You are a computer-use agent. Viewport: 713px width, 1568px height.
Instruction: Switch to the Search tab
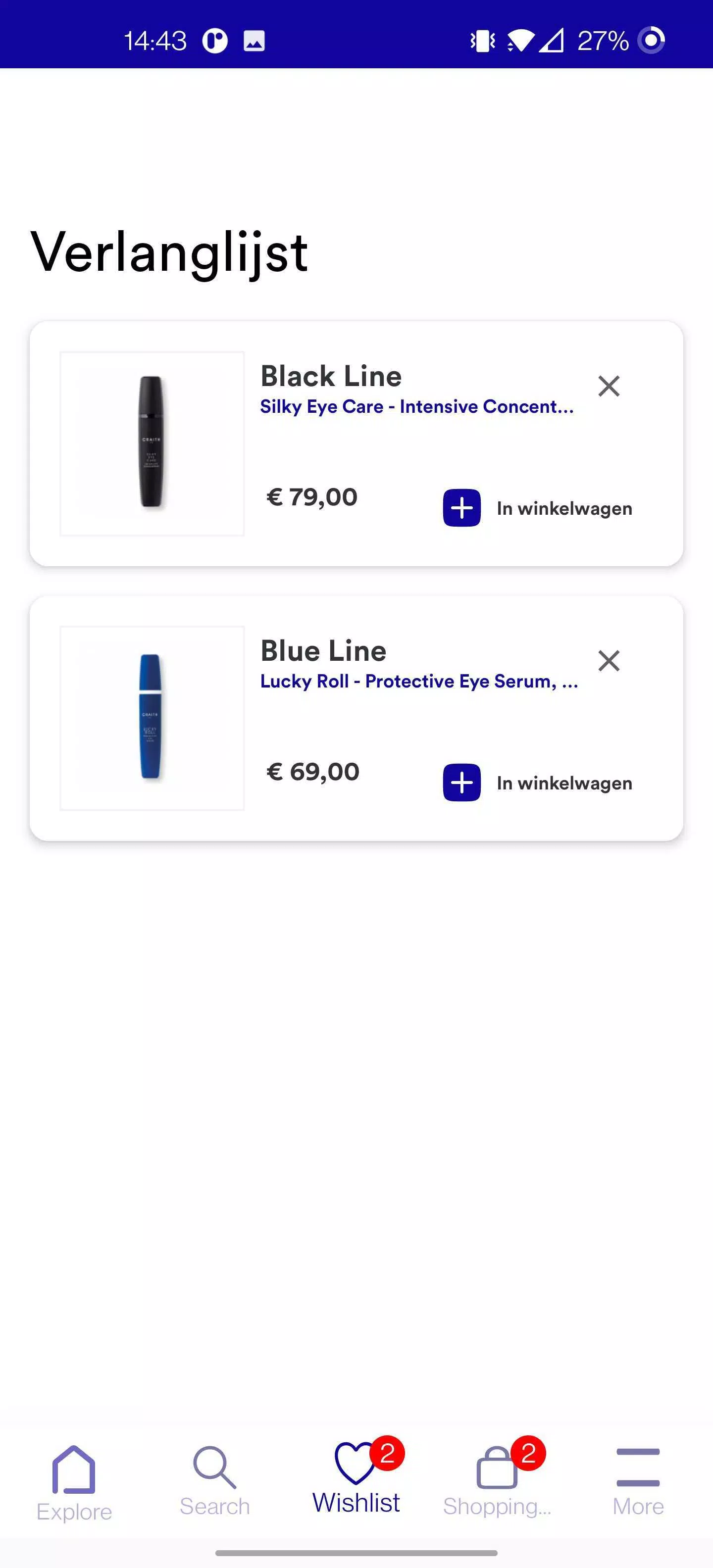[x=214, y=1481]
